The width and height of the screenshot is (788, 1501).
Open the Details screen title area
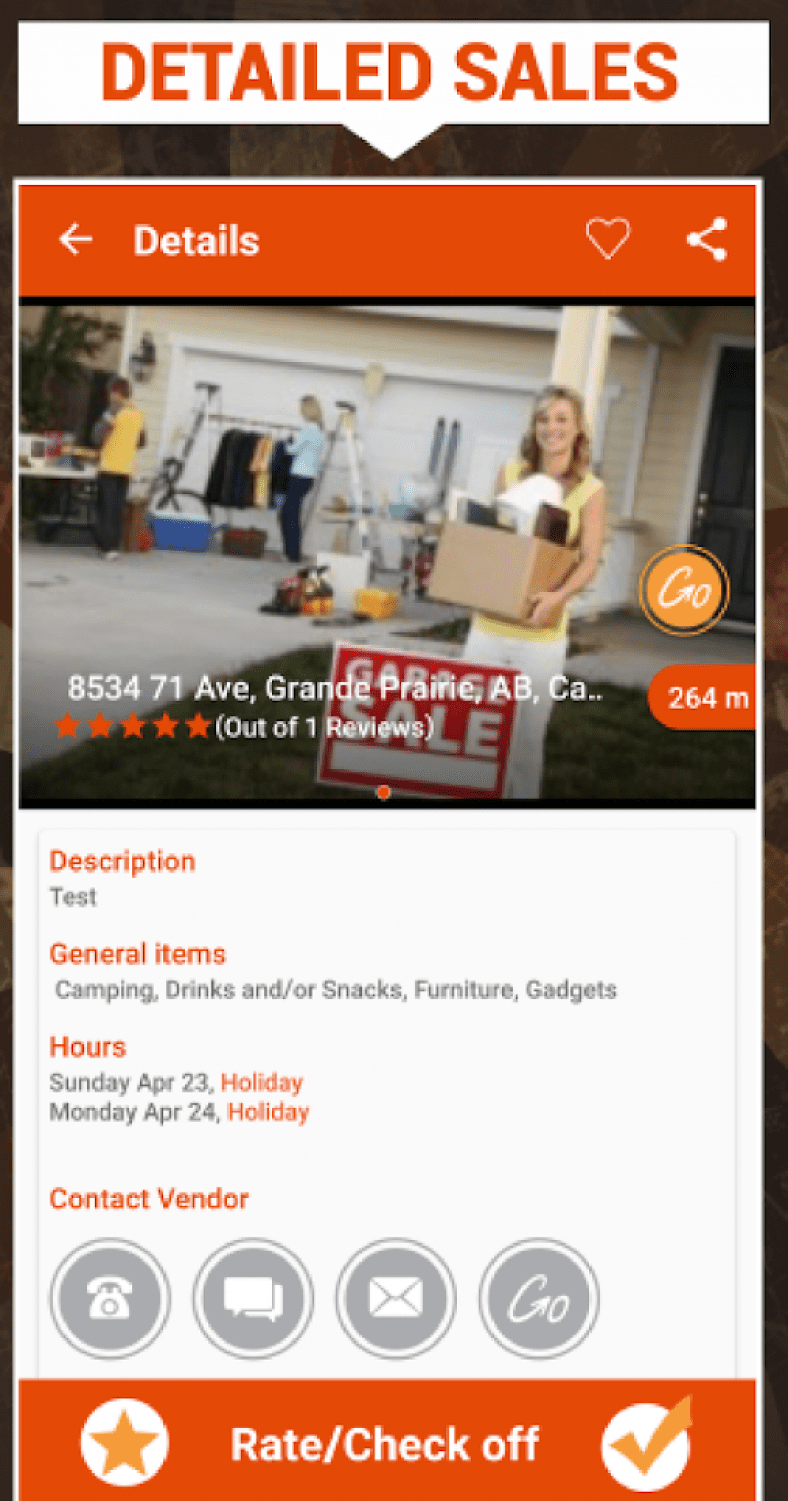[x=196, y=240]
